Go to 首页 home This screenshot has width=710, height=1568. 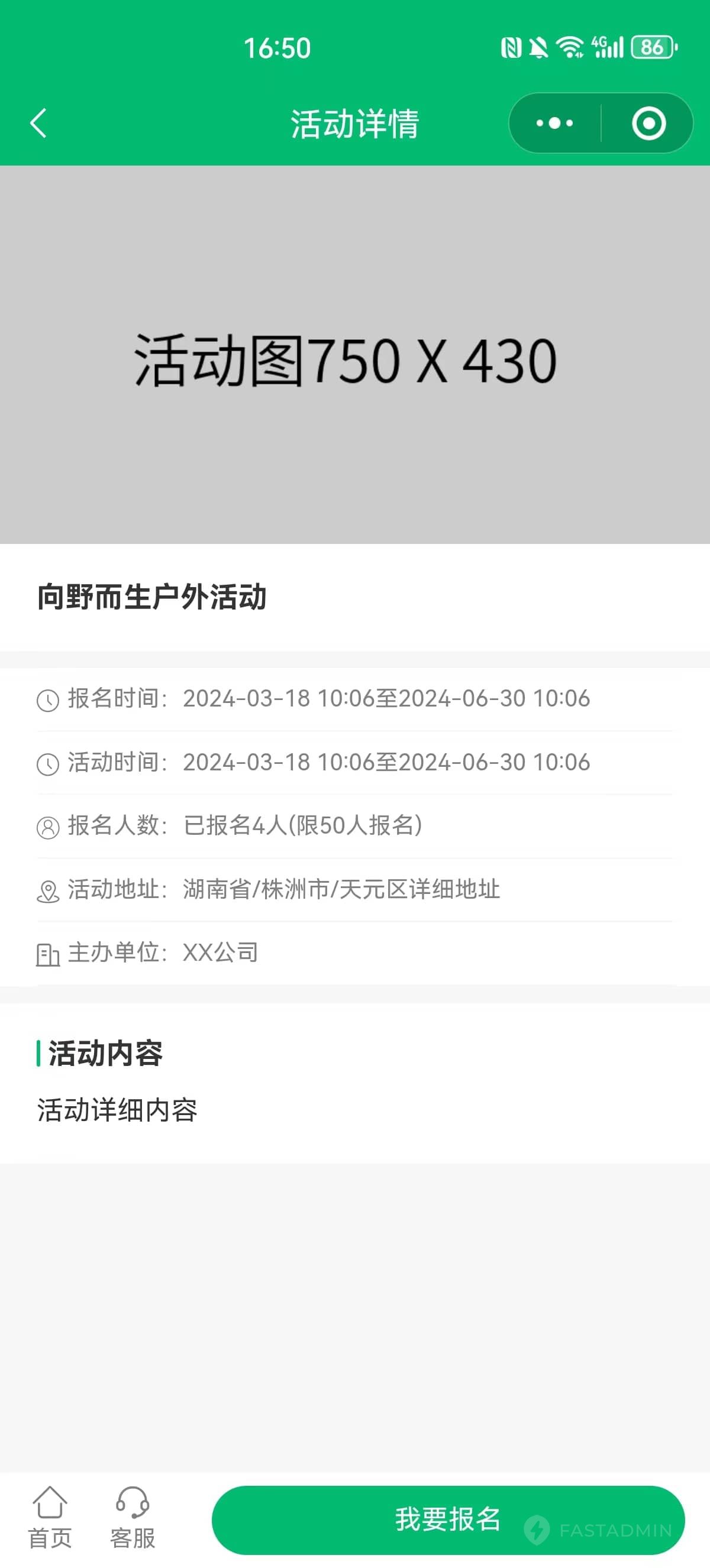click(50, 1517)
